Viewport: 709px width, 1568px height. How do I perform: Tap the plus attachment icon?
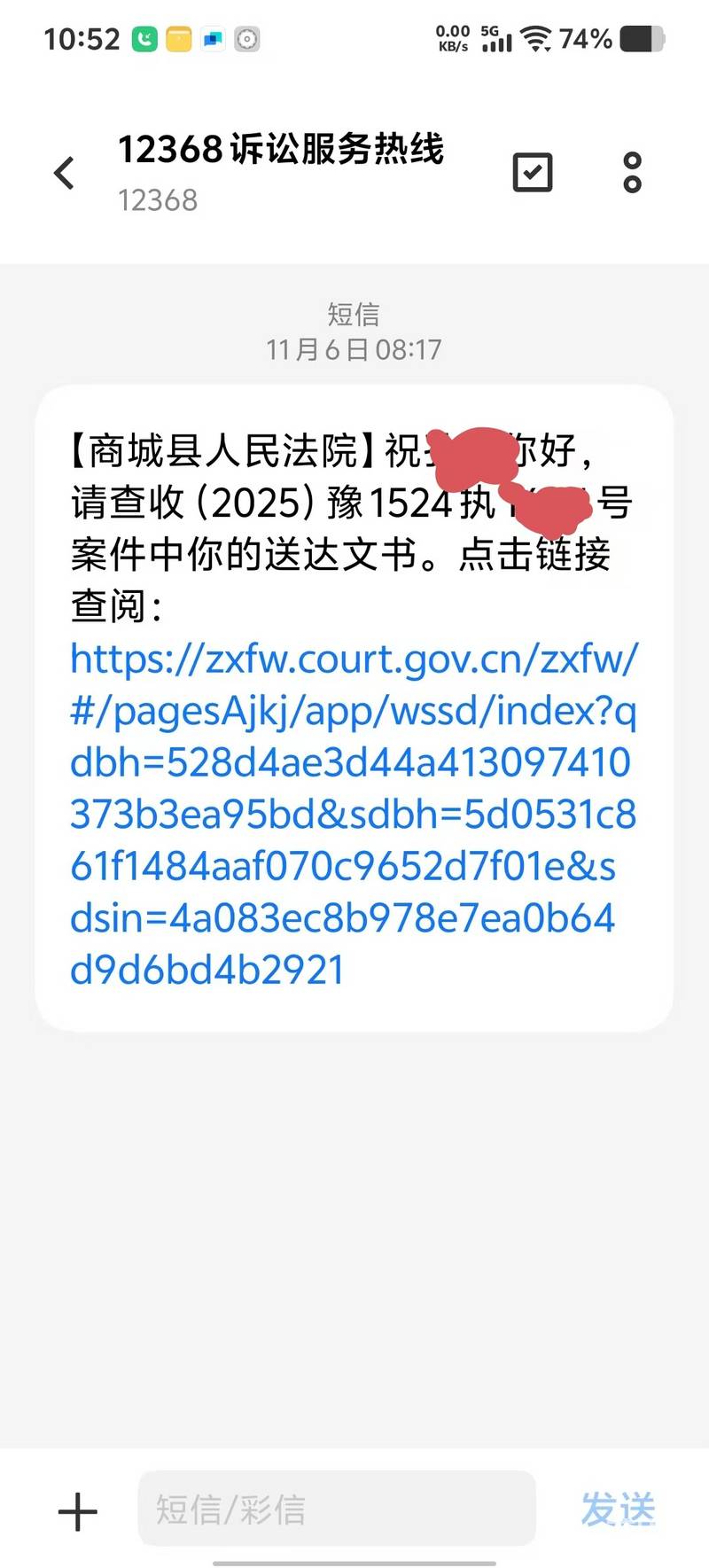[78, 1511]
